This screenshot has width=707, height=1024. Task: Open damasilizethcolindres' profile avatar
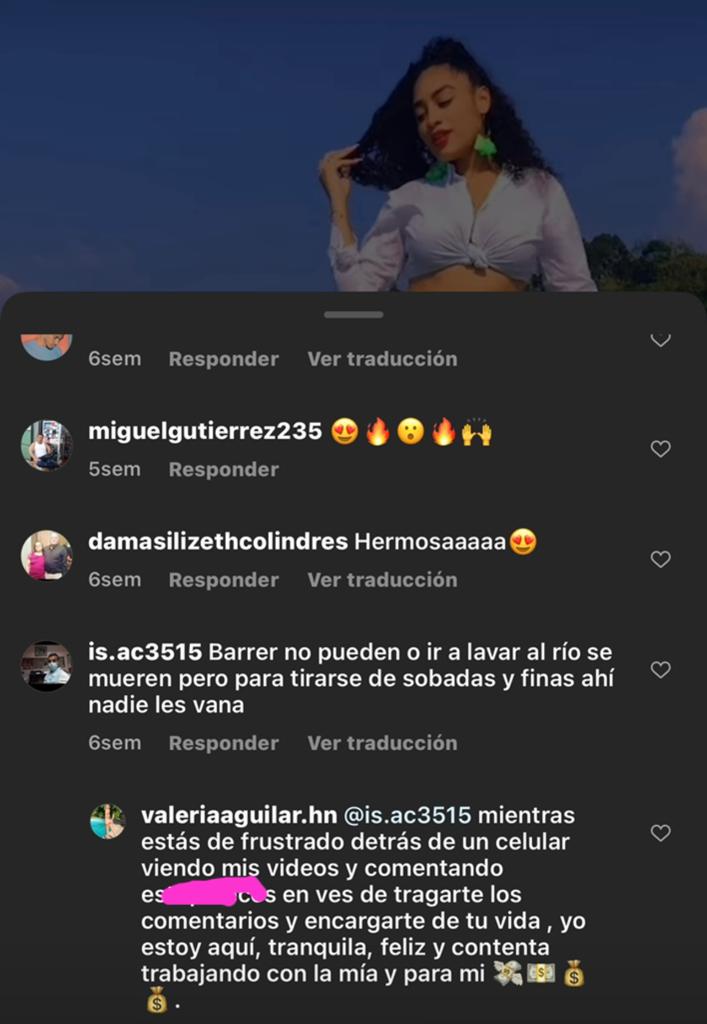tap(46, 555)
